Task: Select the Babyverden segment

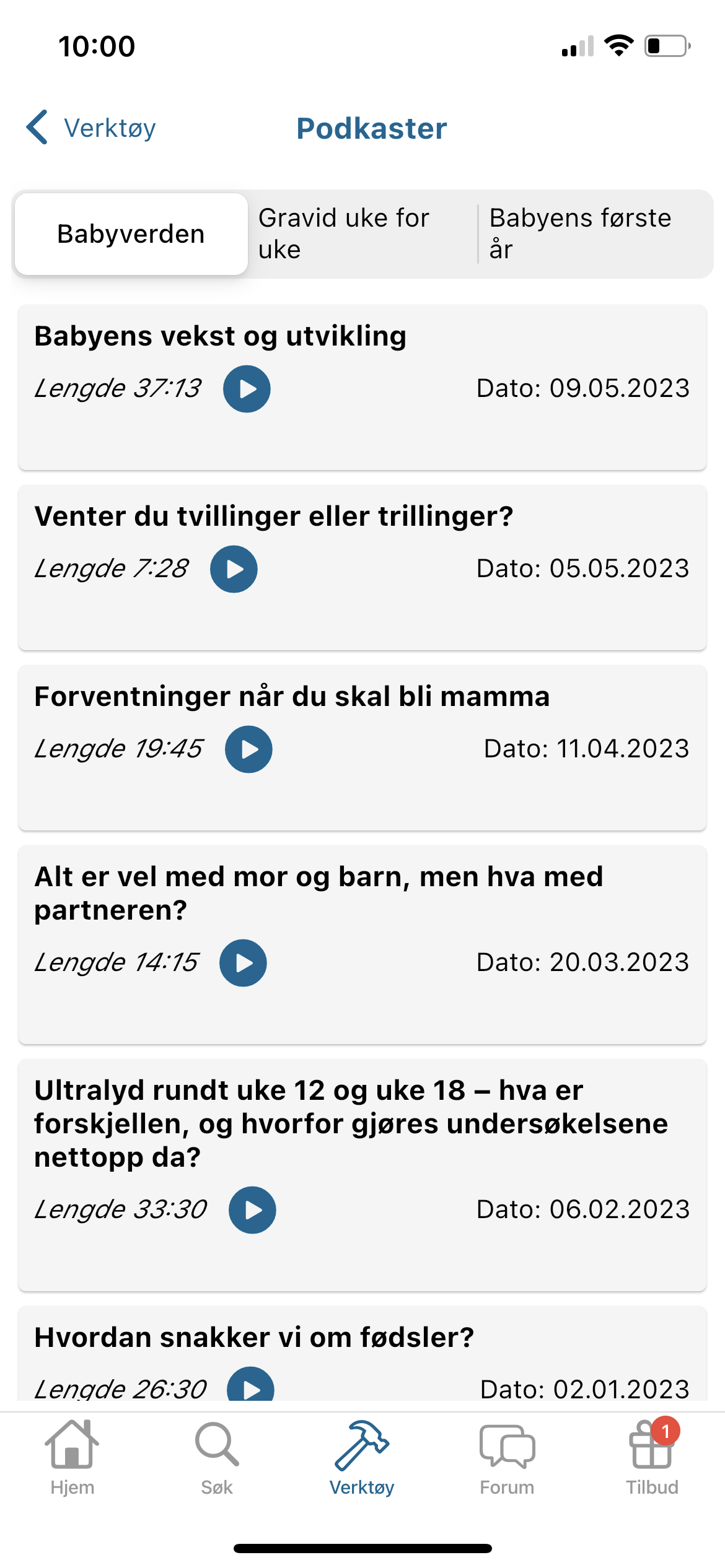Action: click(131, 234)
